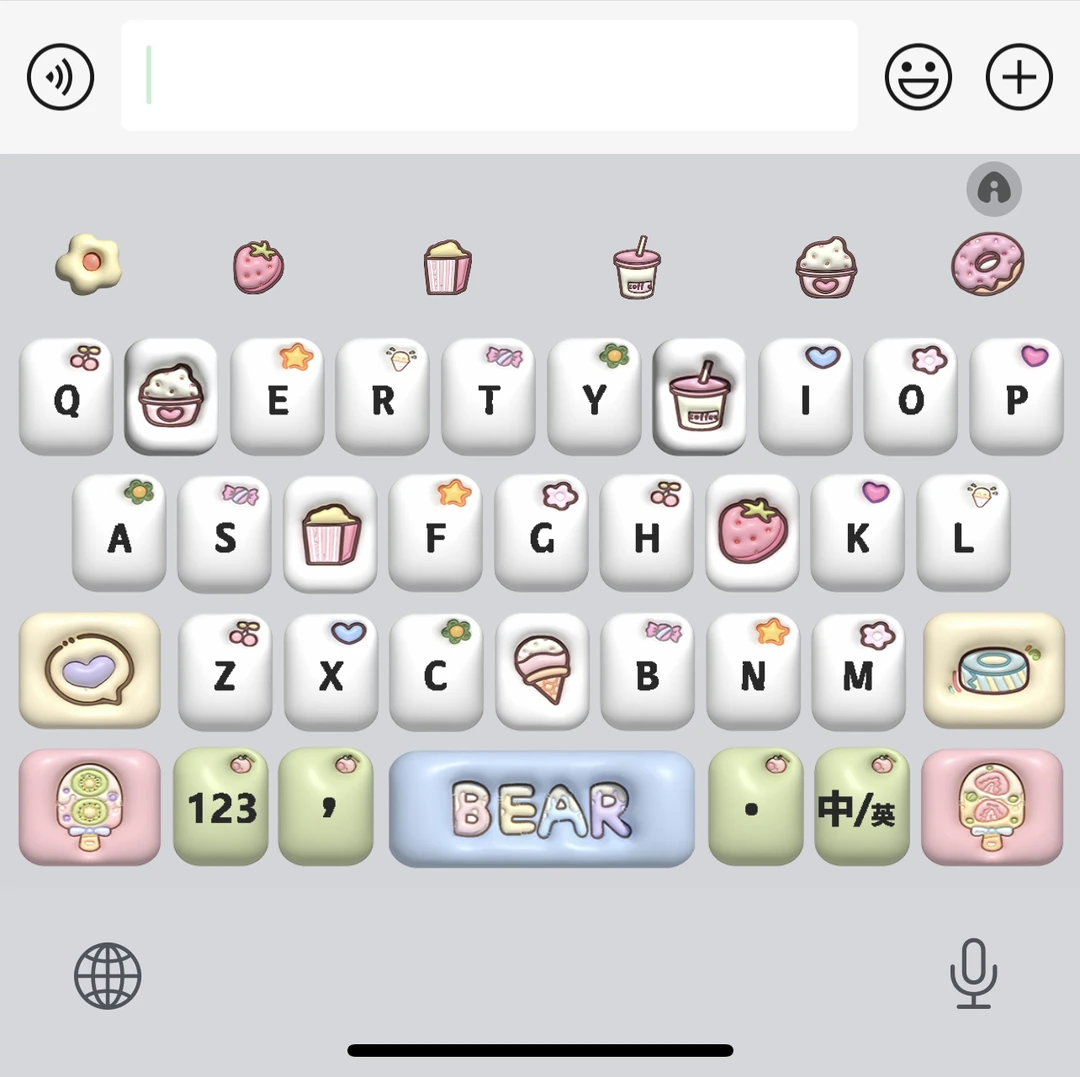Switch keyboards with the globe icon

point(108,975)
